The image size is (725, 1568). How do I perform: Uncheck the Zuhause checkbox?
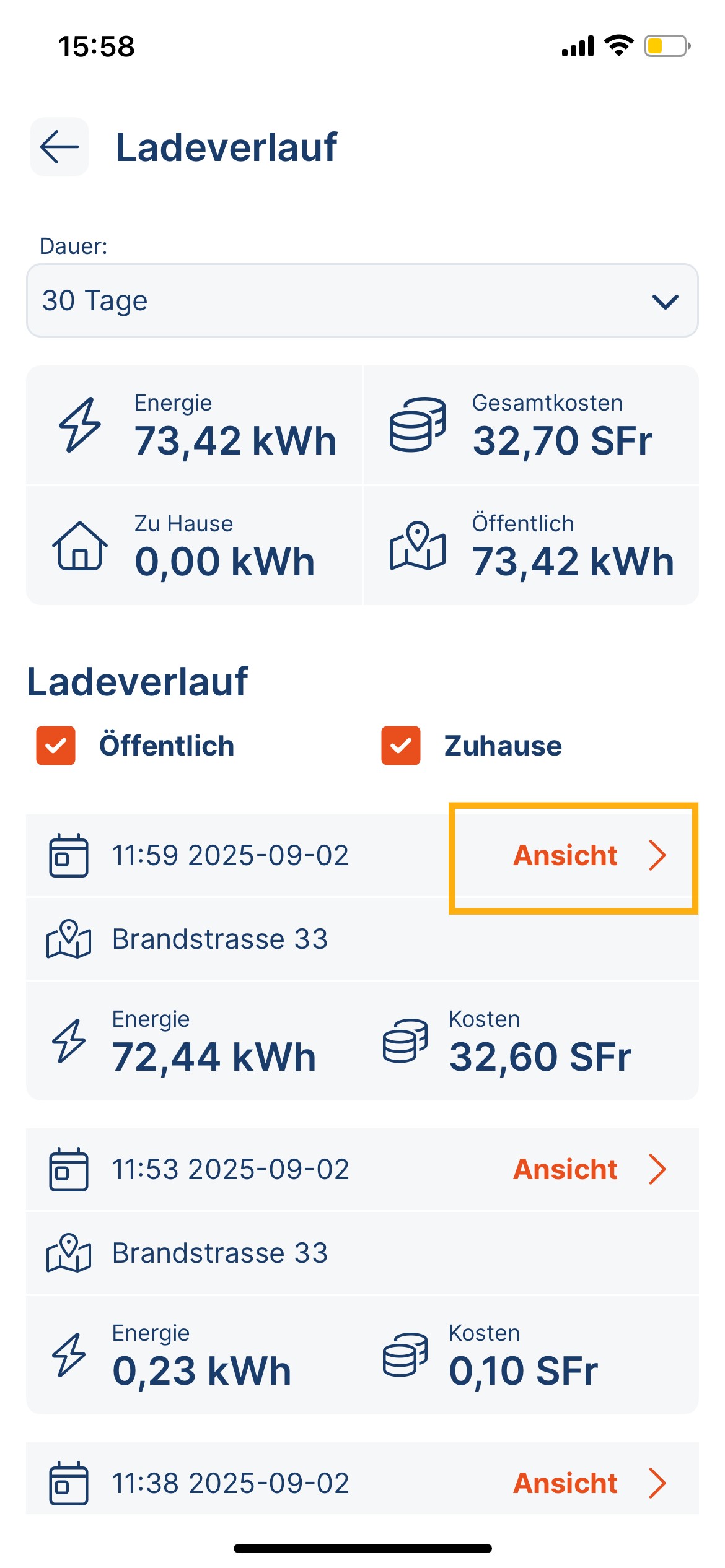tap(401, 746)
